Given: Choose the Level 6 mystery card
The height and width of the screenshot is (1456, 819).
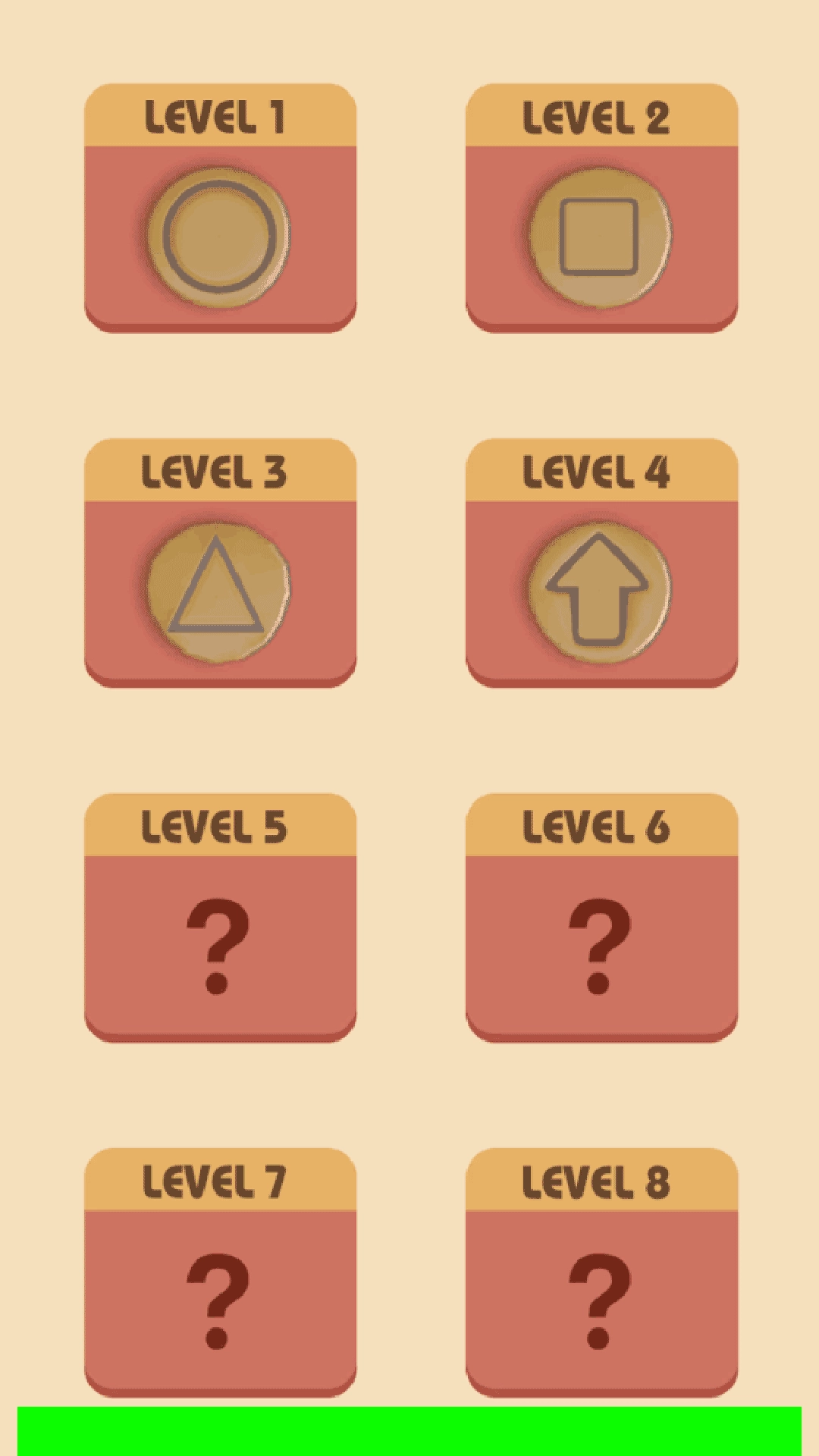Looking at the screenshot, I should coord(601,918).
